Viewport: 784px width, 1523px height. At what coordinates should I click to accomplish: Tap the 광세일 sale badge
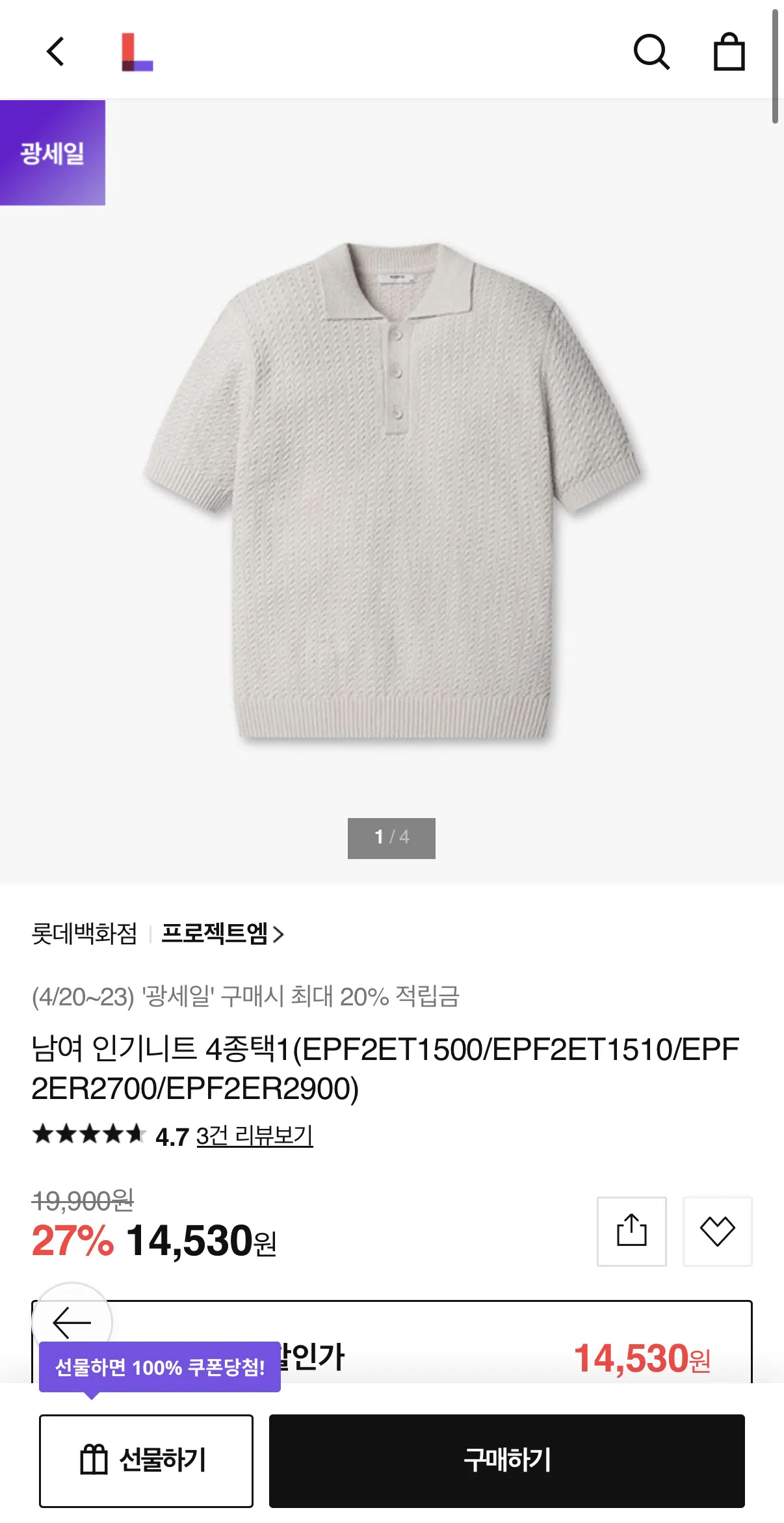pos(52,153)
